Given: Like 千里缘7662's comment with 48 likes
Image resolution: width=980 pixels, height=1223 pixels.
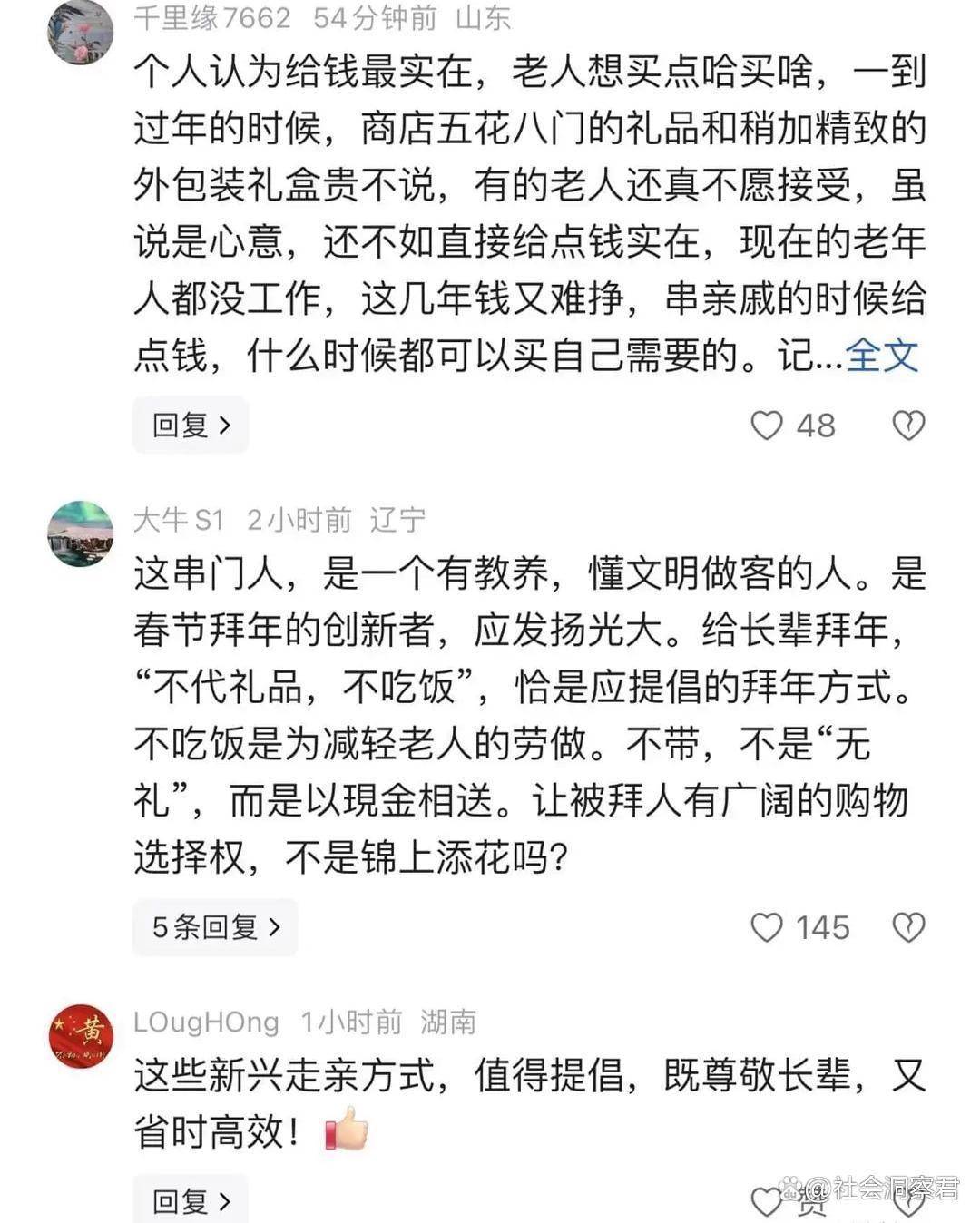Looking at the screenshot, I should click(x=767, y=425).
